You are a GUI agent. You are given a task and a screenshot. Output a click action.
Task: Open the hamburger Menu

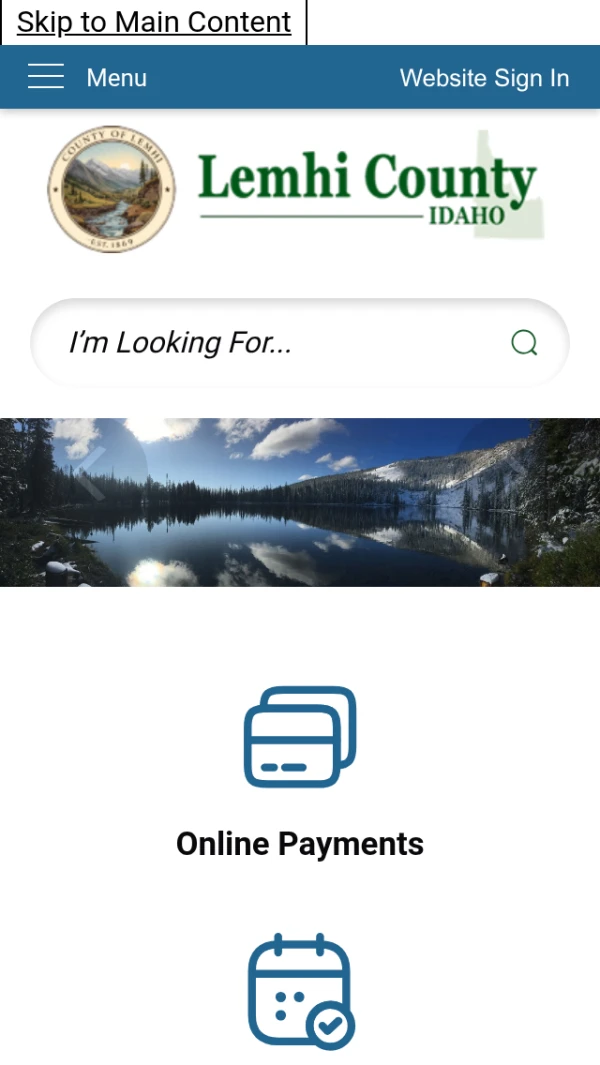[87, 77]
